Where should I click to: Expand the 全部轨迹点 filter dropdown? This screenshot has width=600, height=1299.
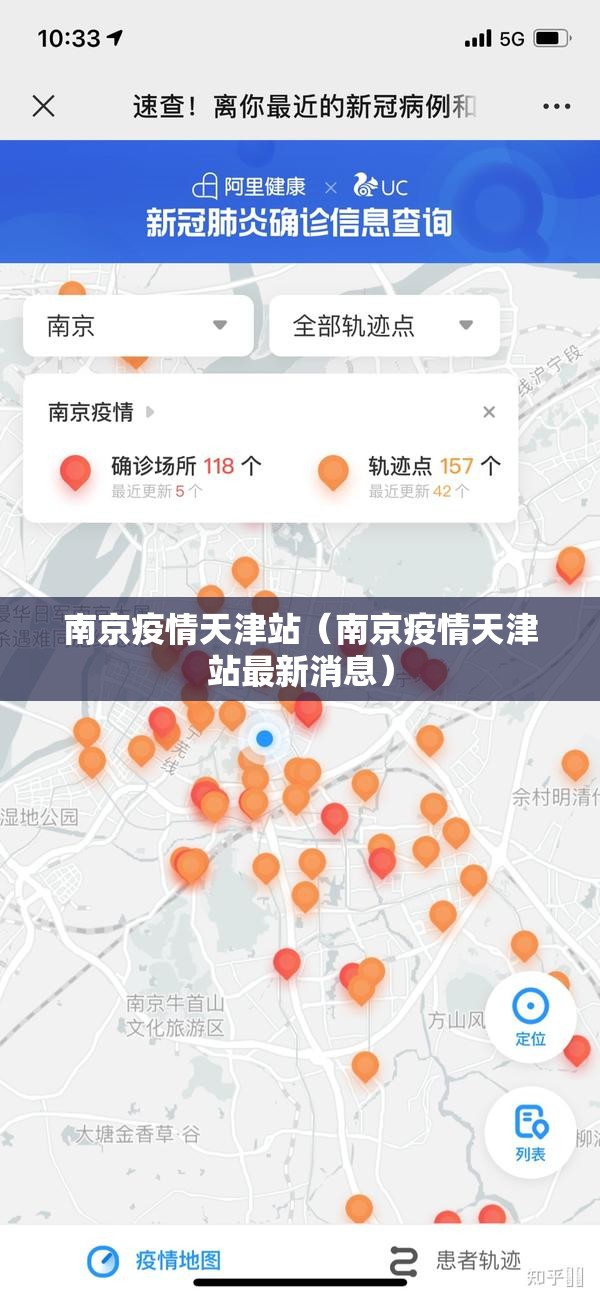pos(384,326)
